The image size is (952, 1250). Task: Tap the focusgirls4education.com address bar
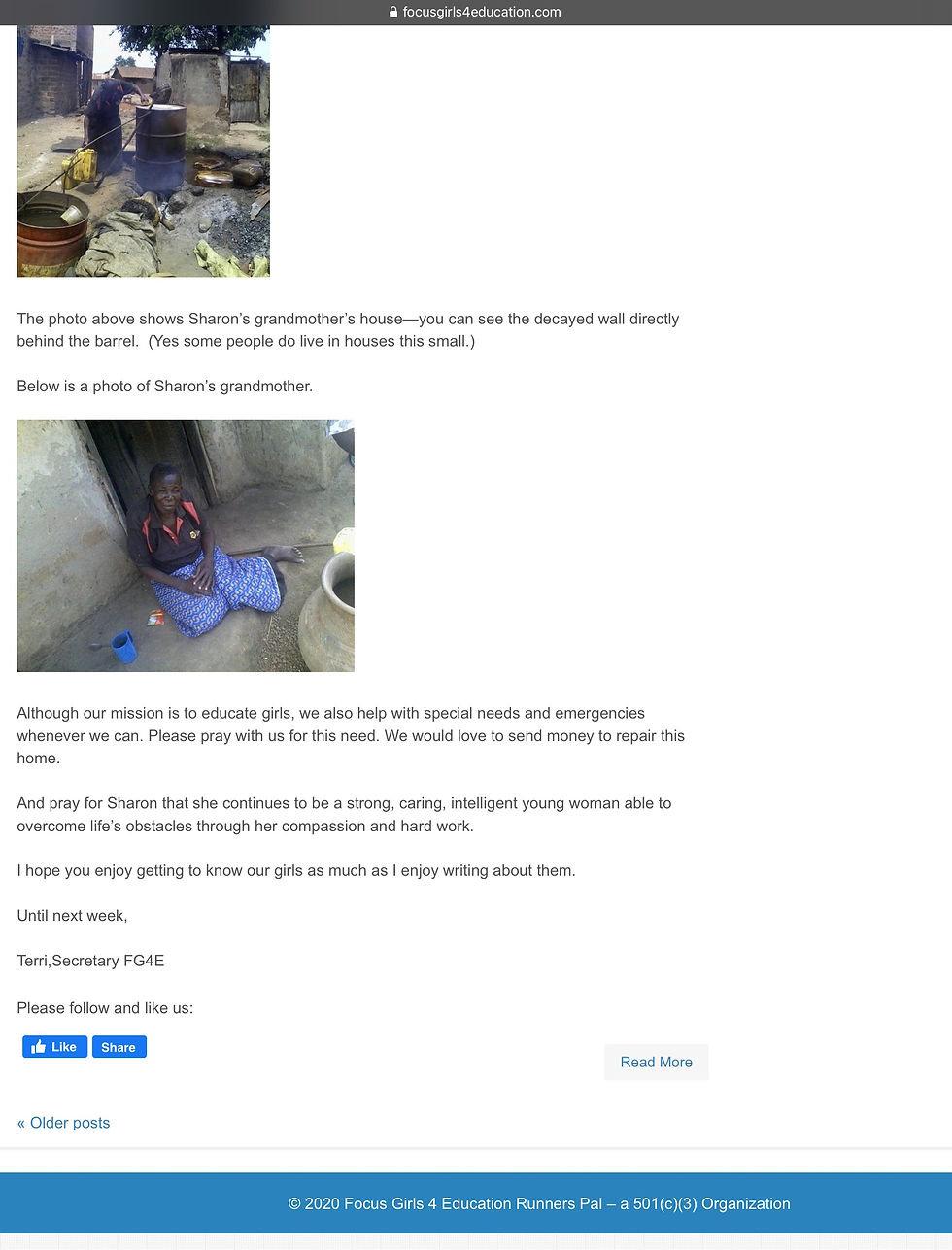coord(475,13)
